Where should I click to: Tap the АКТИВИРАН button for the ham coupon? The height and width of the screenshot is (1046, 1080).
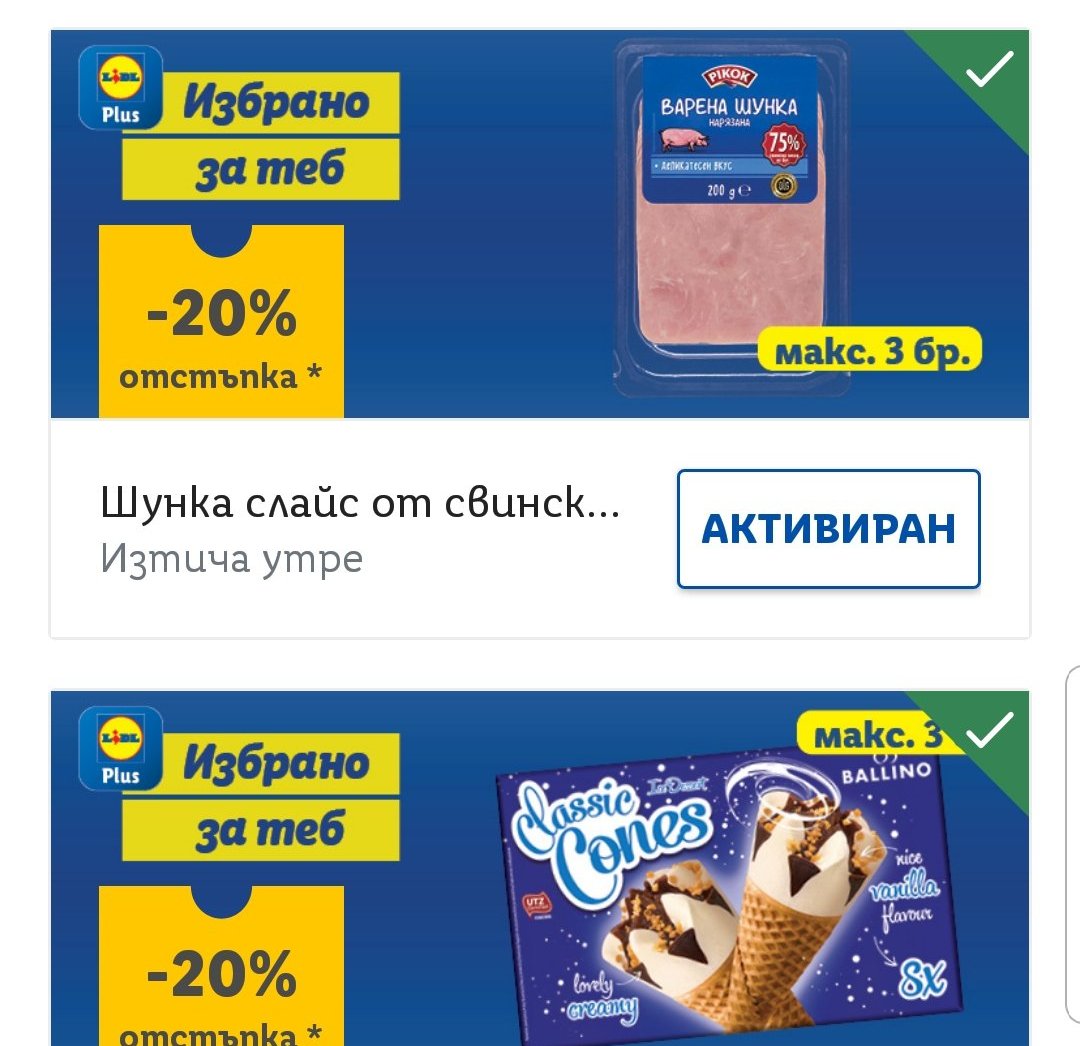pyautogui.click(x=828, y=529)
